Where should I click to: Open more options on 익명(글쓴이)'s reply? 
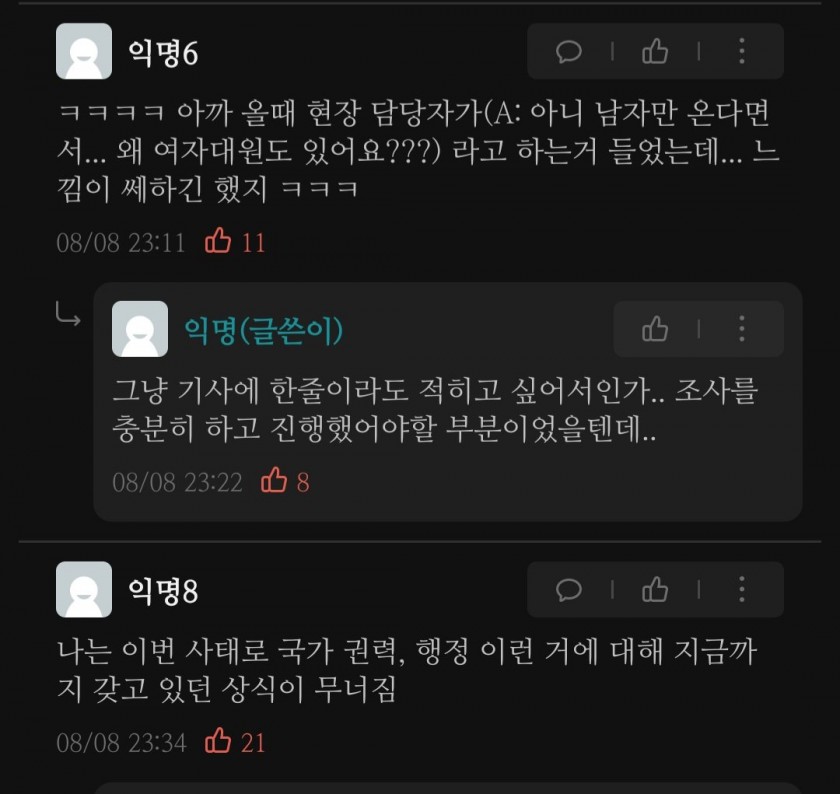pos(741,329)
